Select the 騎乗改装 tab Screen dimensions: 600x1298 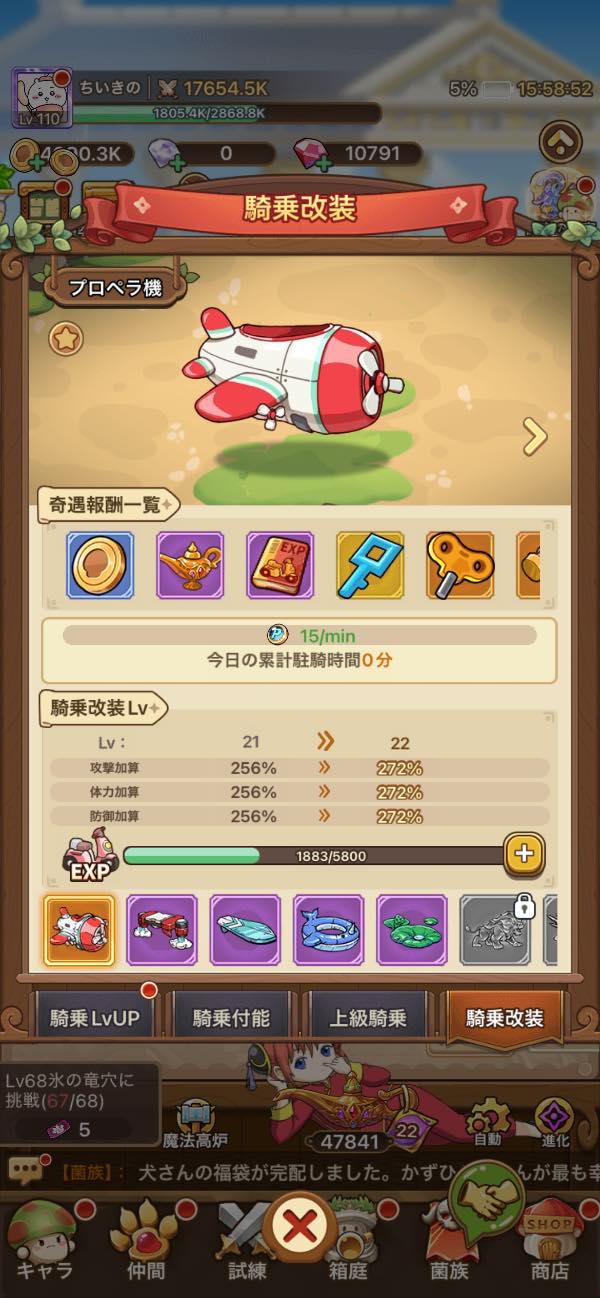505,1018
